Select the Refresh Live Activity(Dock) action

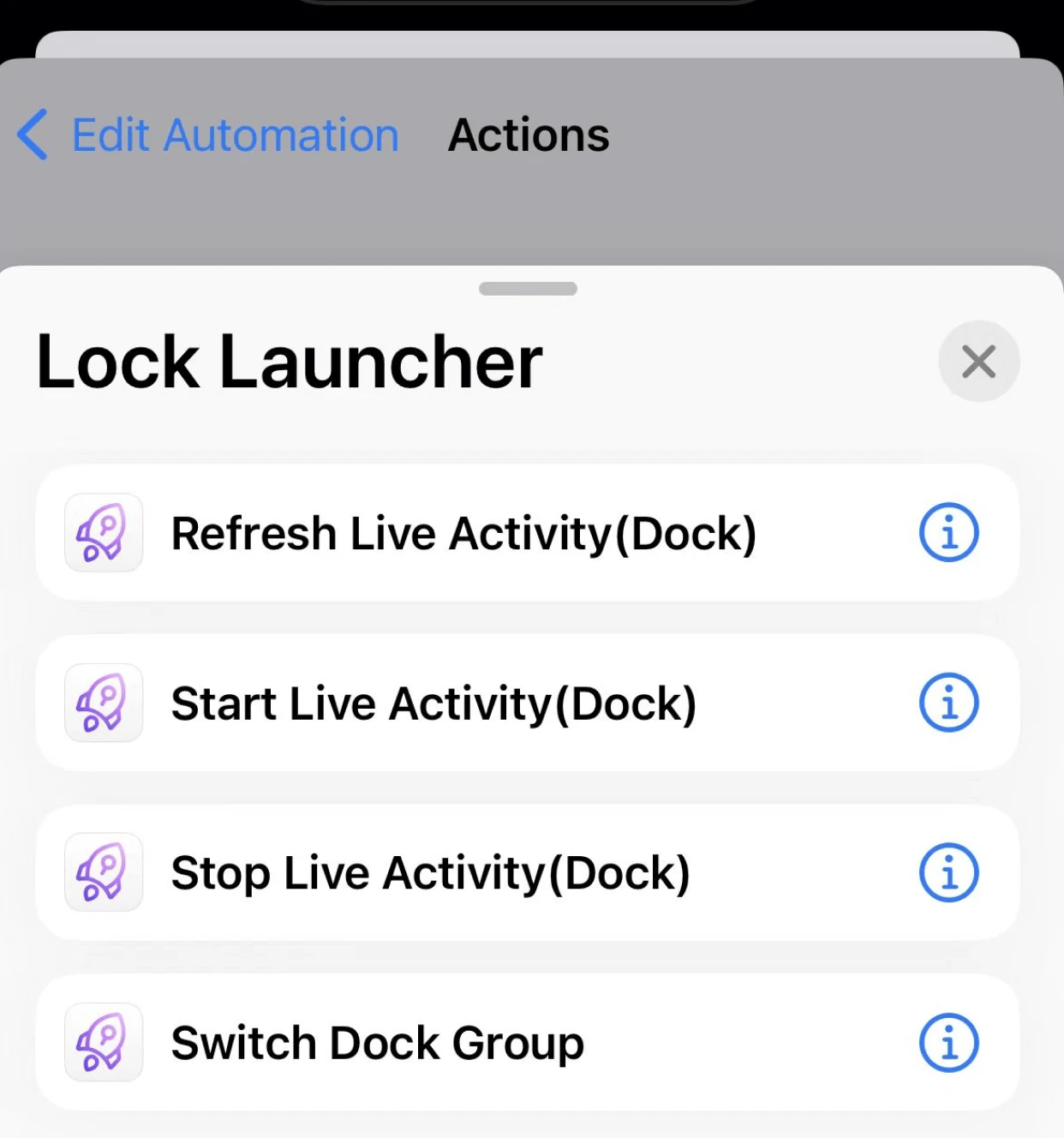point(463,532)
